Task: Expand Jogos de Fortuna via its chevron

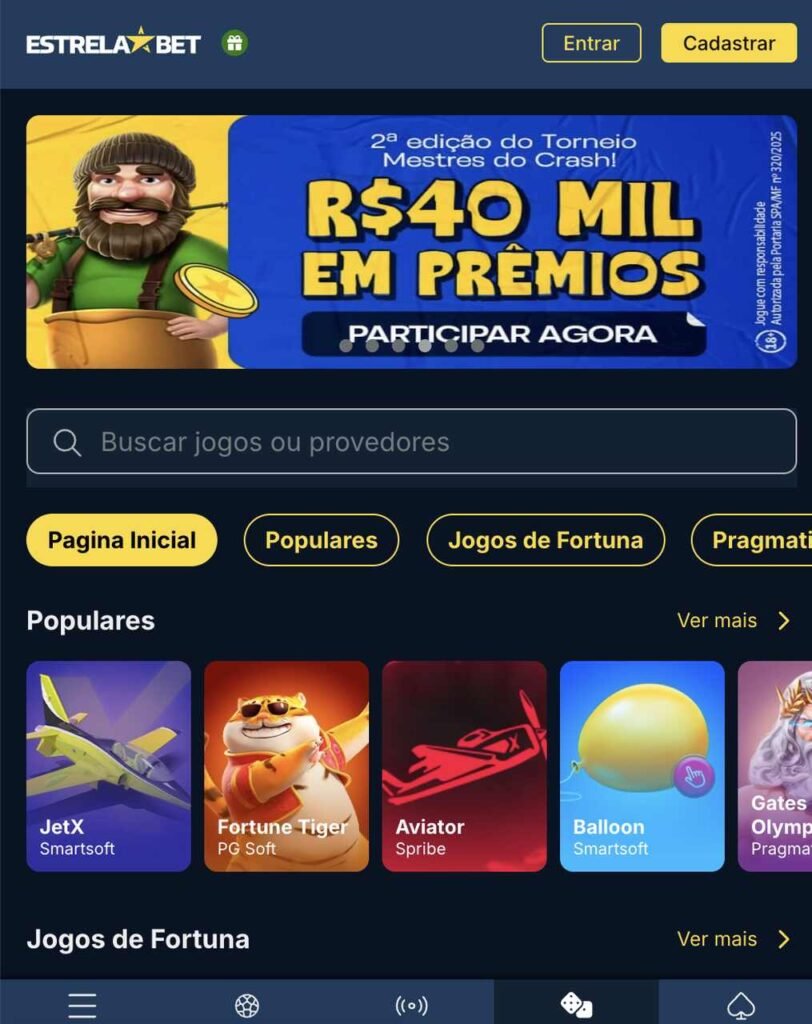Action: tap(785, 939)
